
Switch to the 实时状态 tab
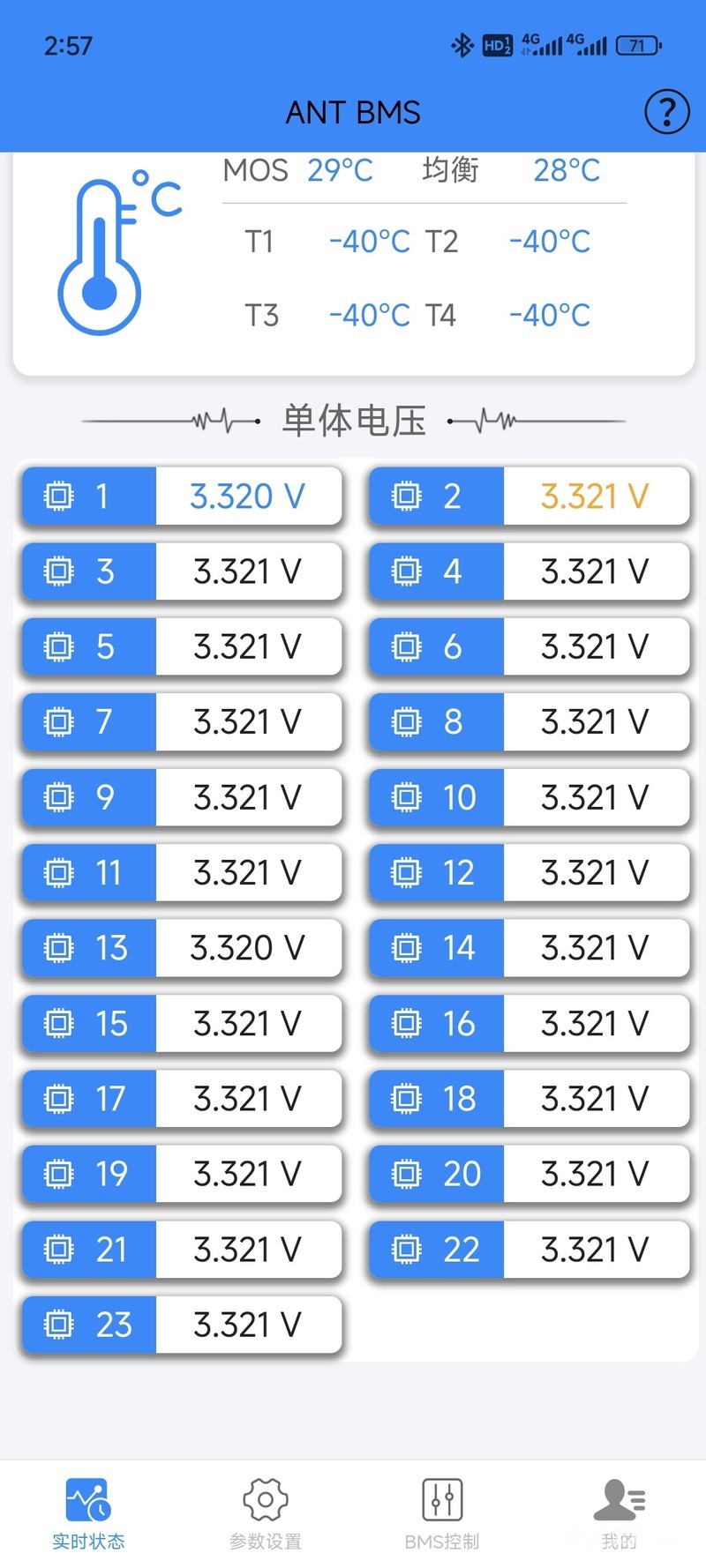[88, 1514]
